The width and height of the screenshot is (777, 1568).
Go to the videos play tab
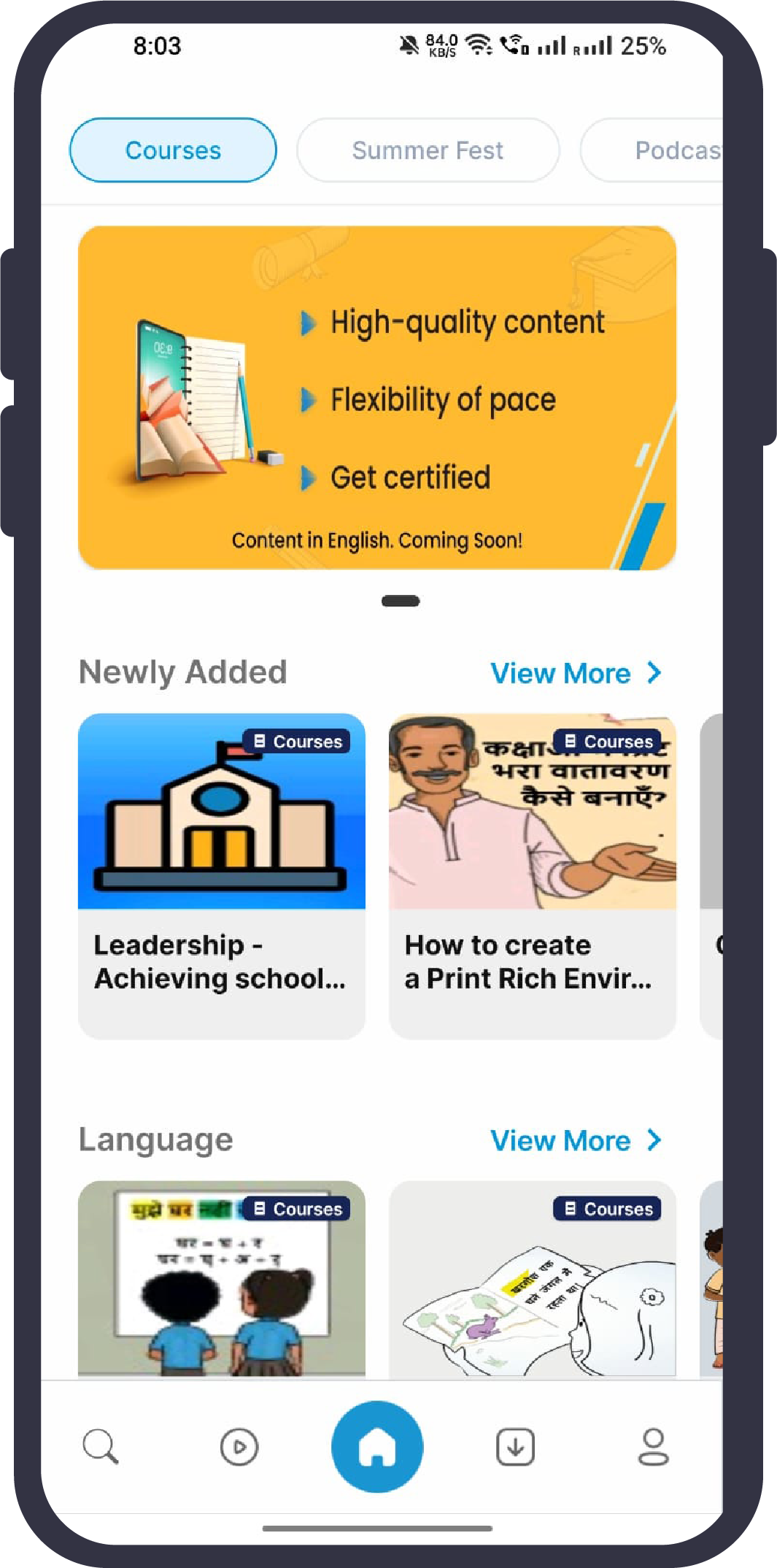point(239,1447)
